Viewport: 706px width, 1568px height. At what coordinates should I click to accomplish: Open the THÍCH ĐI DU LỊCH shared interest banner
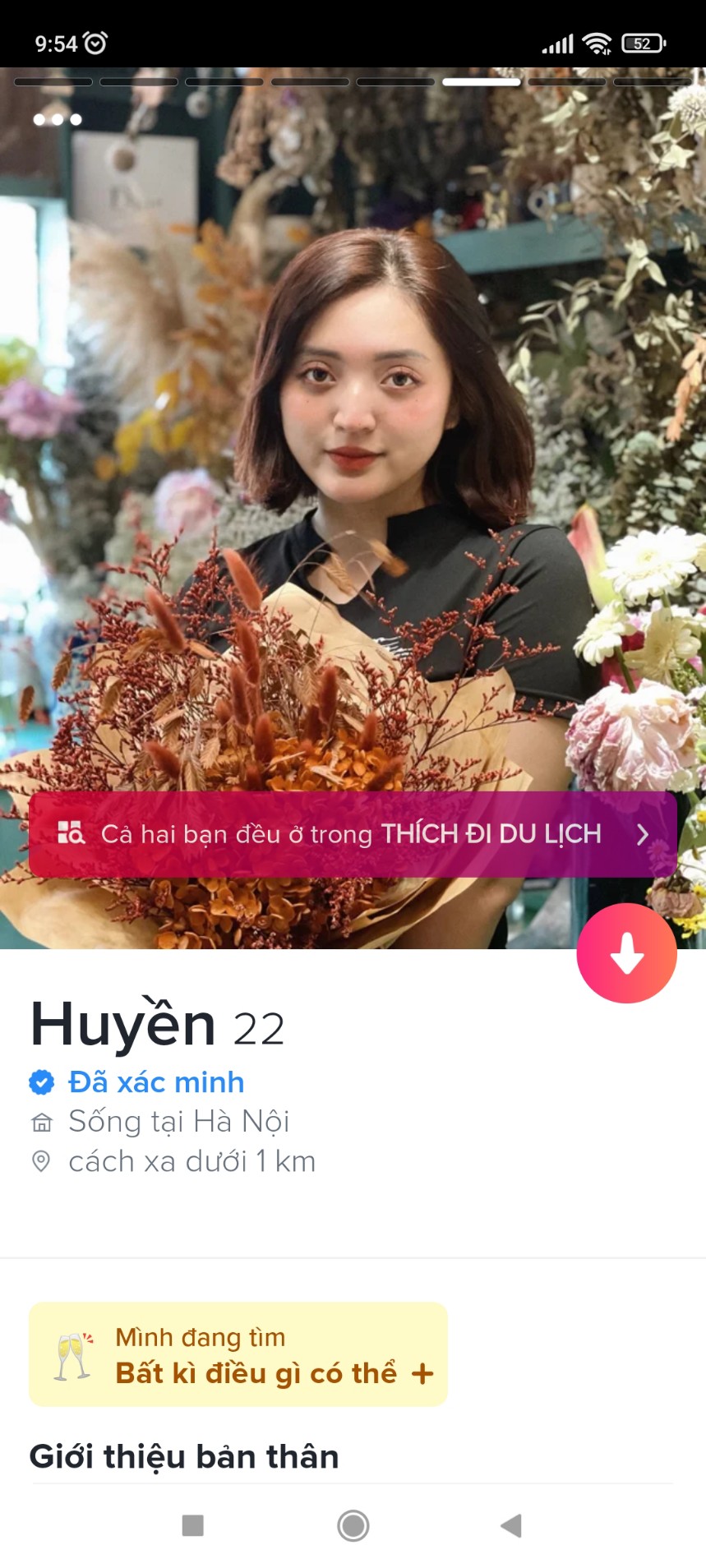point(353,834)
